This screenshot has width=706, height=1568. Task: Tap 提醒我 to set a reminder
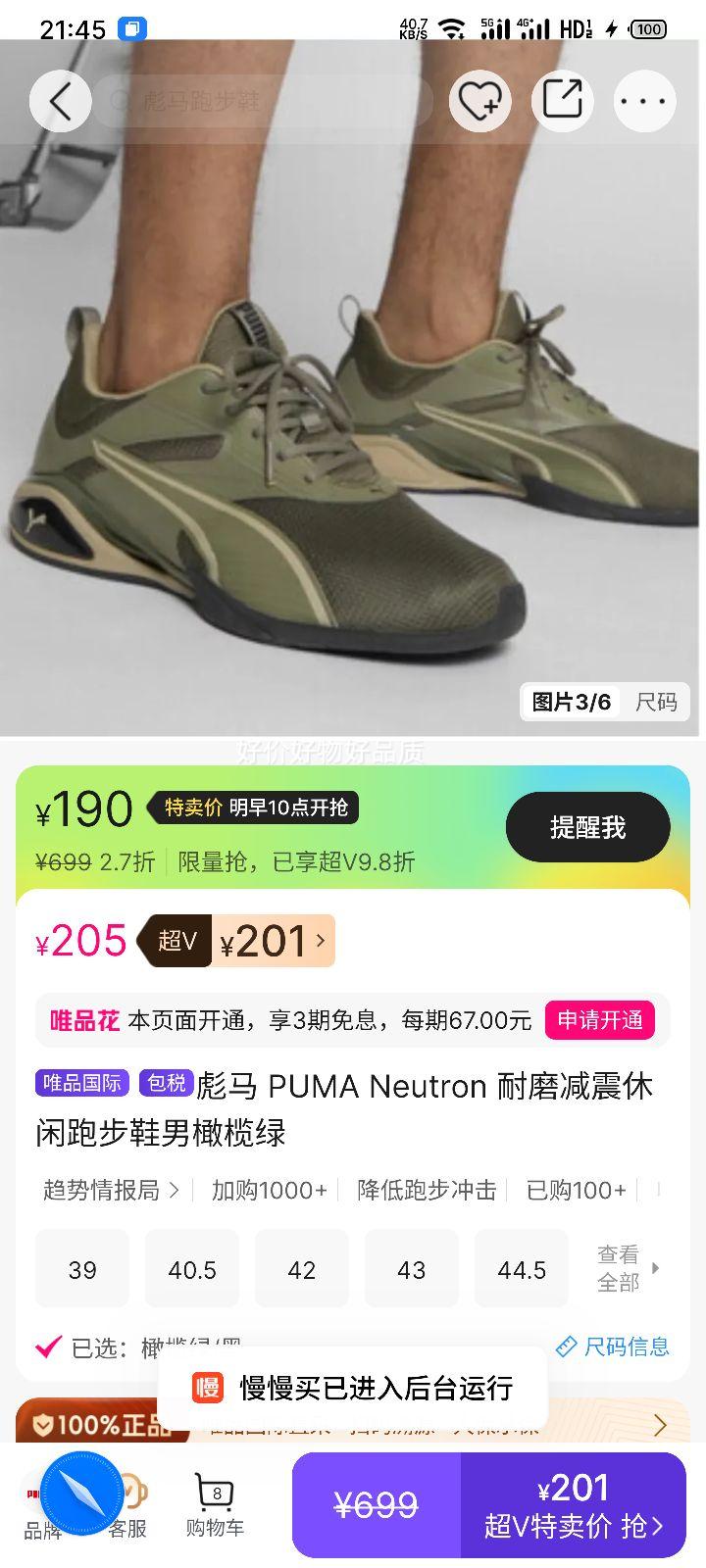[586, 826]
